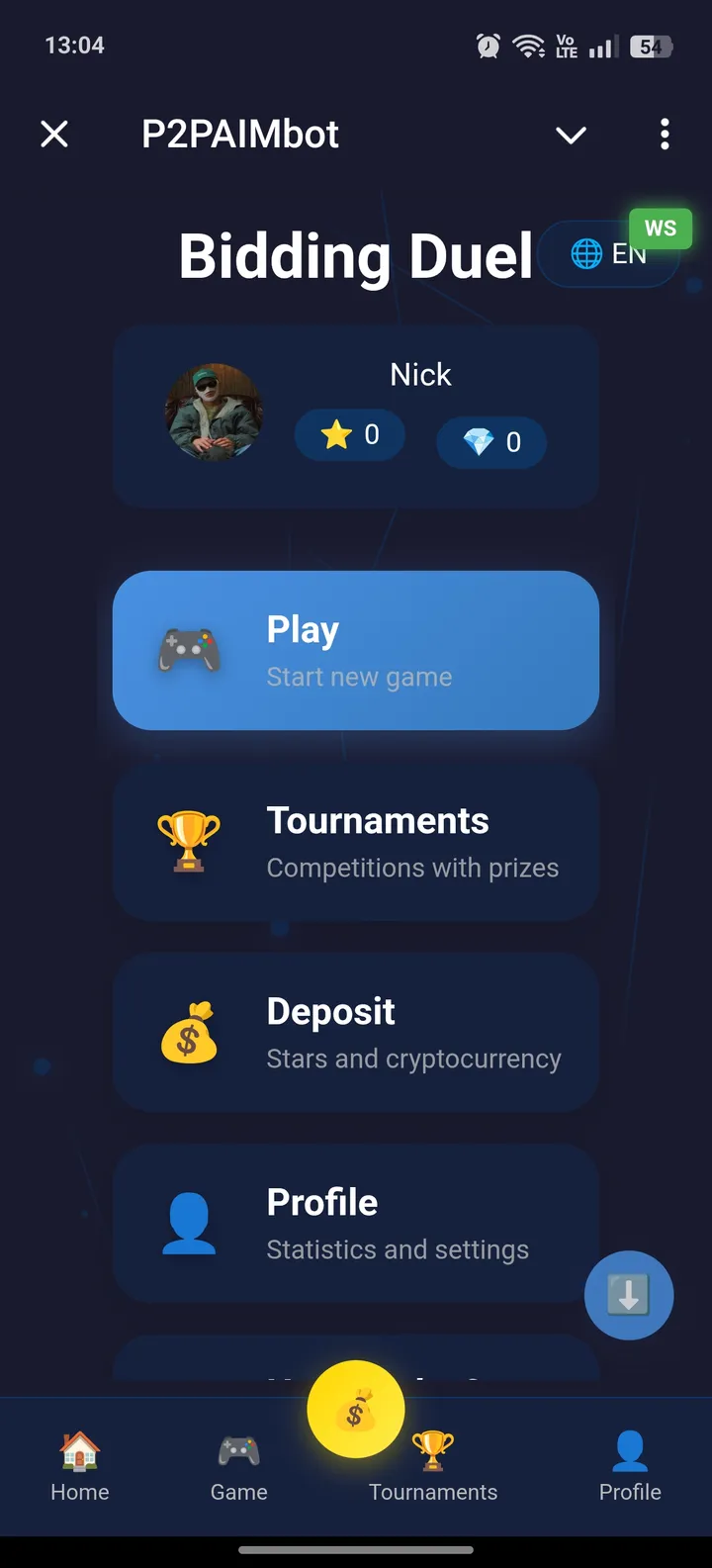Expand the header chevron dropdown

(x=571, y=135)
